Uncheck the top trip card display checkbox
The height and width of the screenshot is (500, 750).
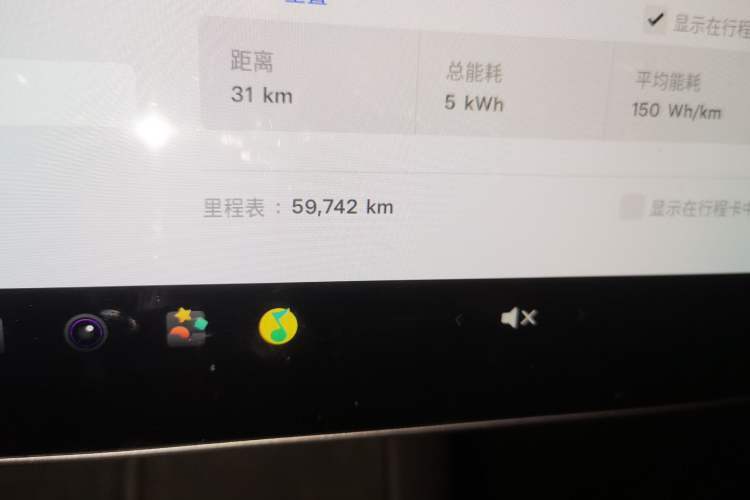click(656, 21)
